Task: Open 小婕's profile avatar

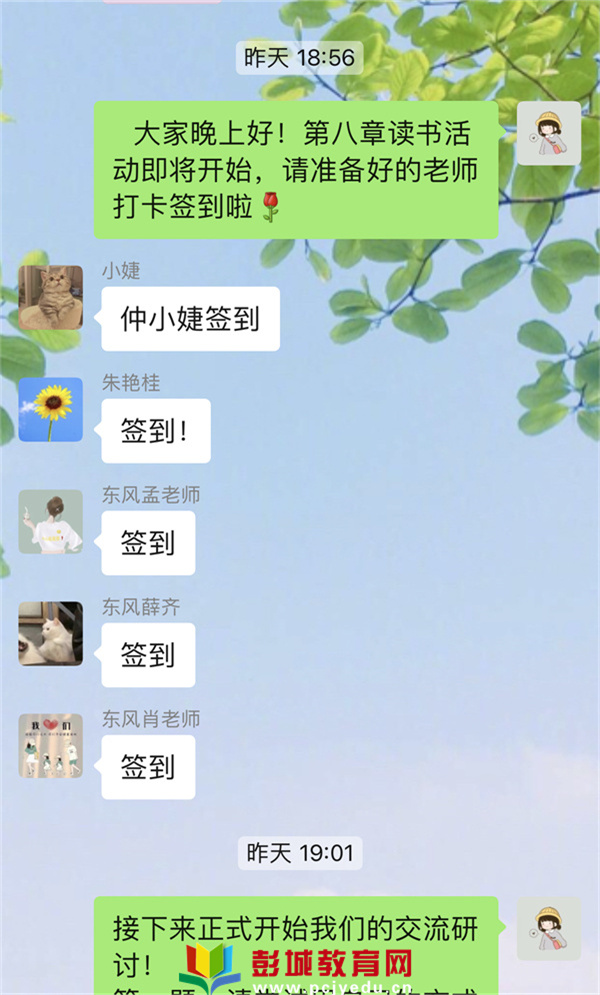Action: [x=50, y=297]
